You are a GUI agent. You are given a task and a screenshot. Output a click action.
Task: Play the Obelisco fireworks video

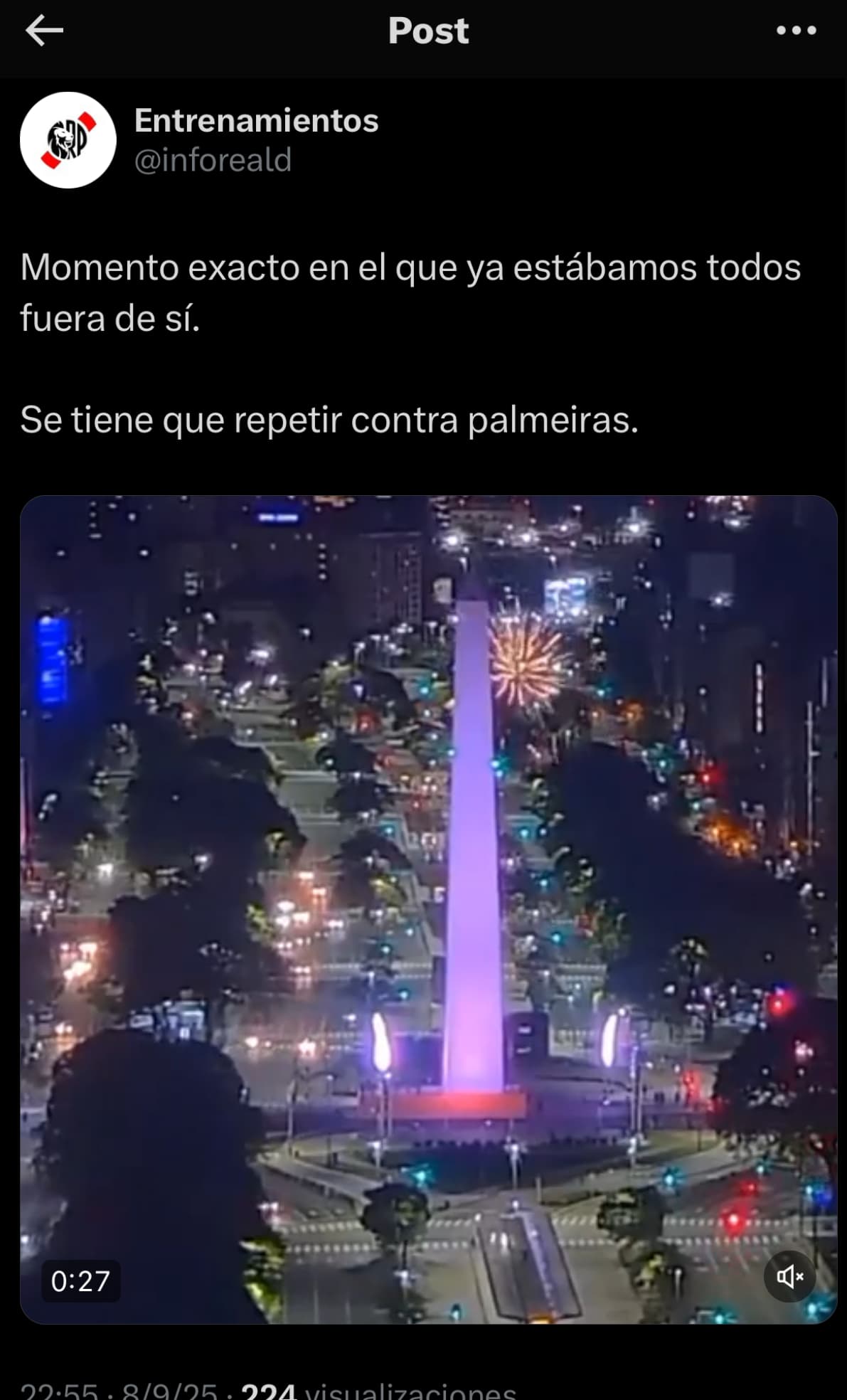tap(428, 909)
